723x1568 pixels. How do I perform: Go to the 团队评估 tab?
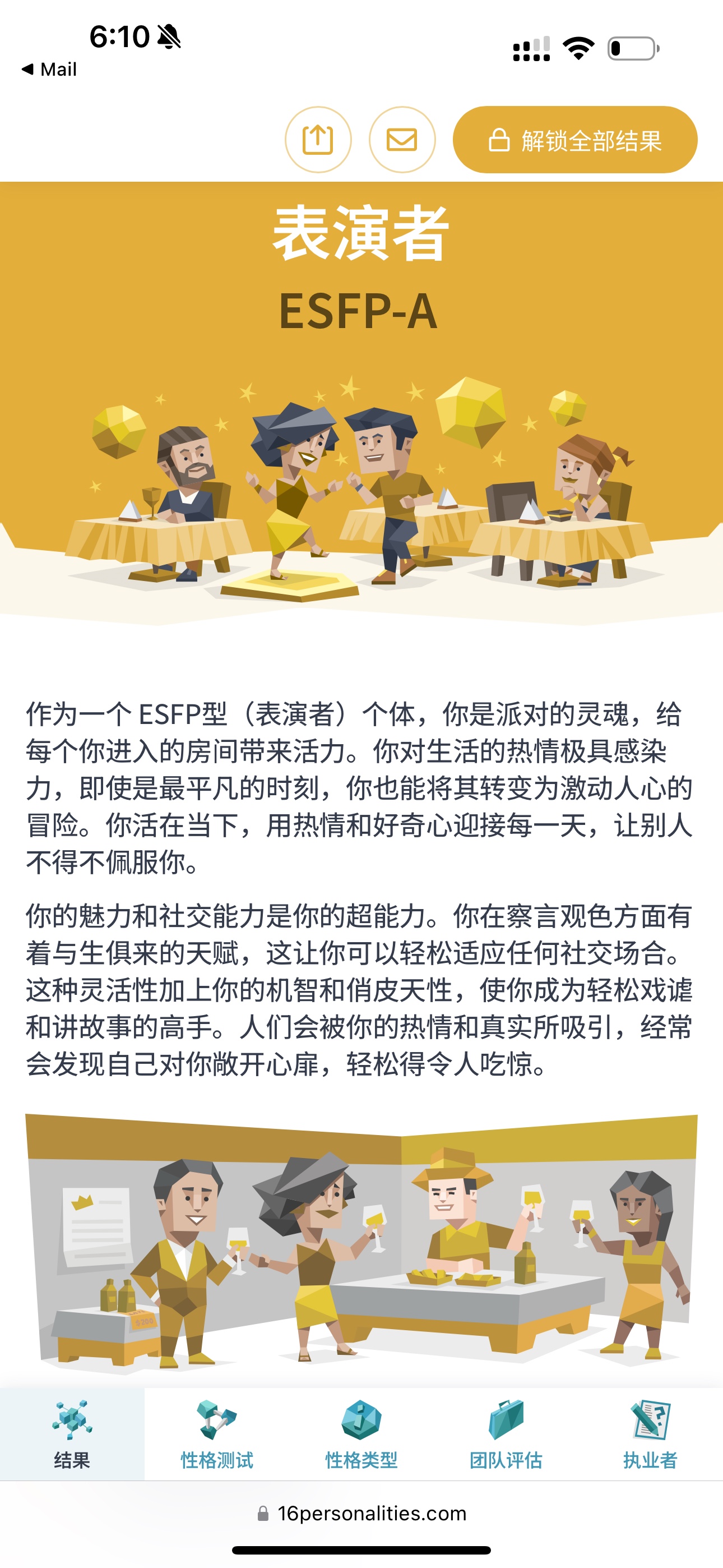click(506, 1434)
